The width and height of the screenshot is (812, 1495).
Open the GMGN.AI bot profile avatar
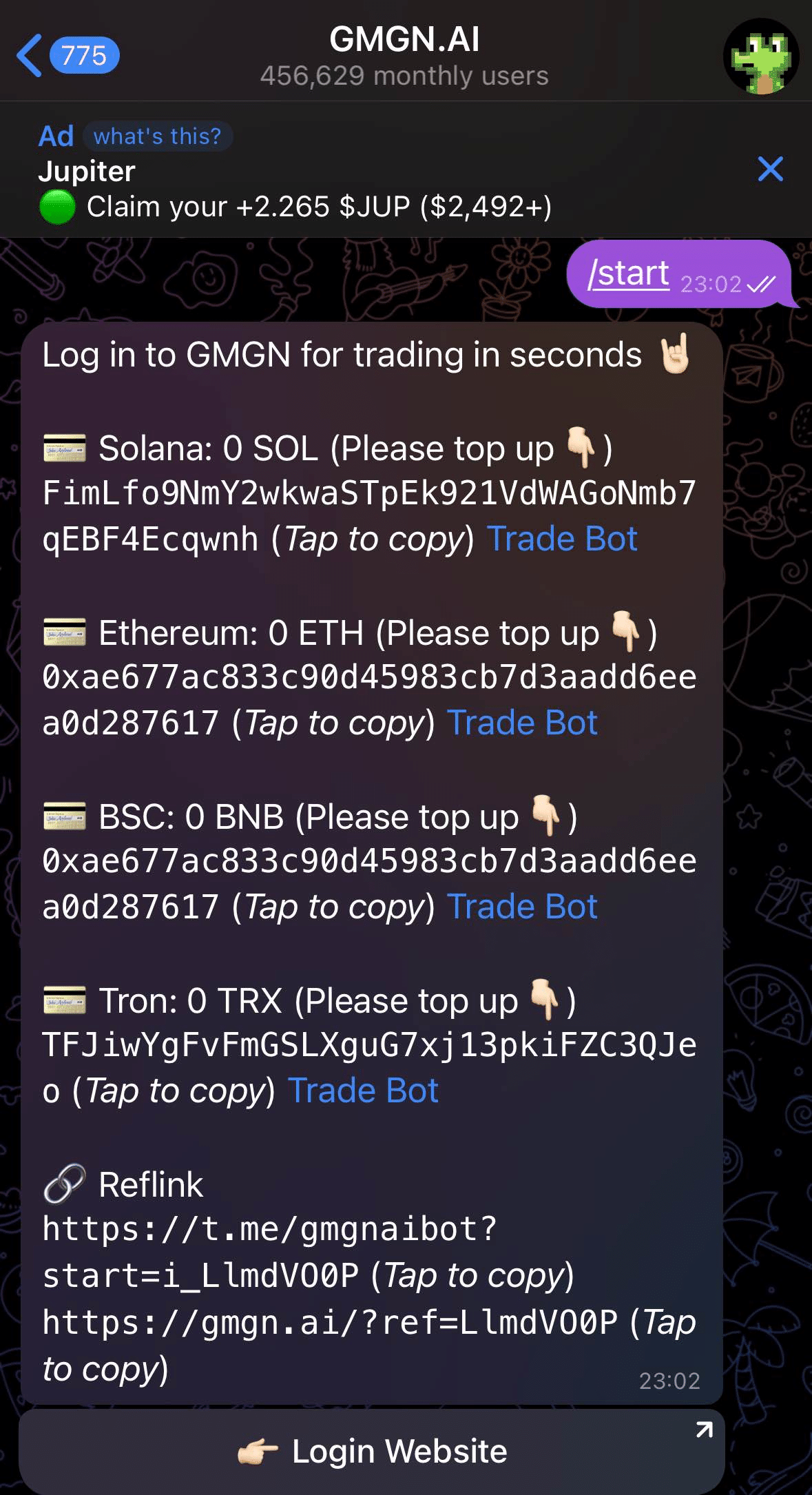[760, 56]
